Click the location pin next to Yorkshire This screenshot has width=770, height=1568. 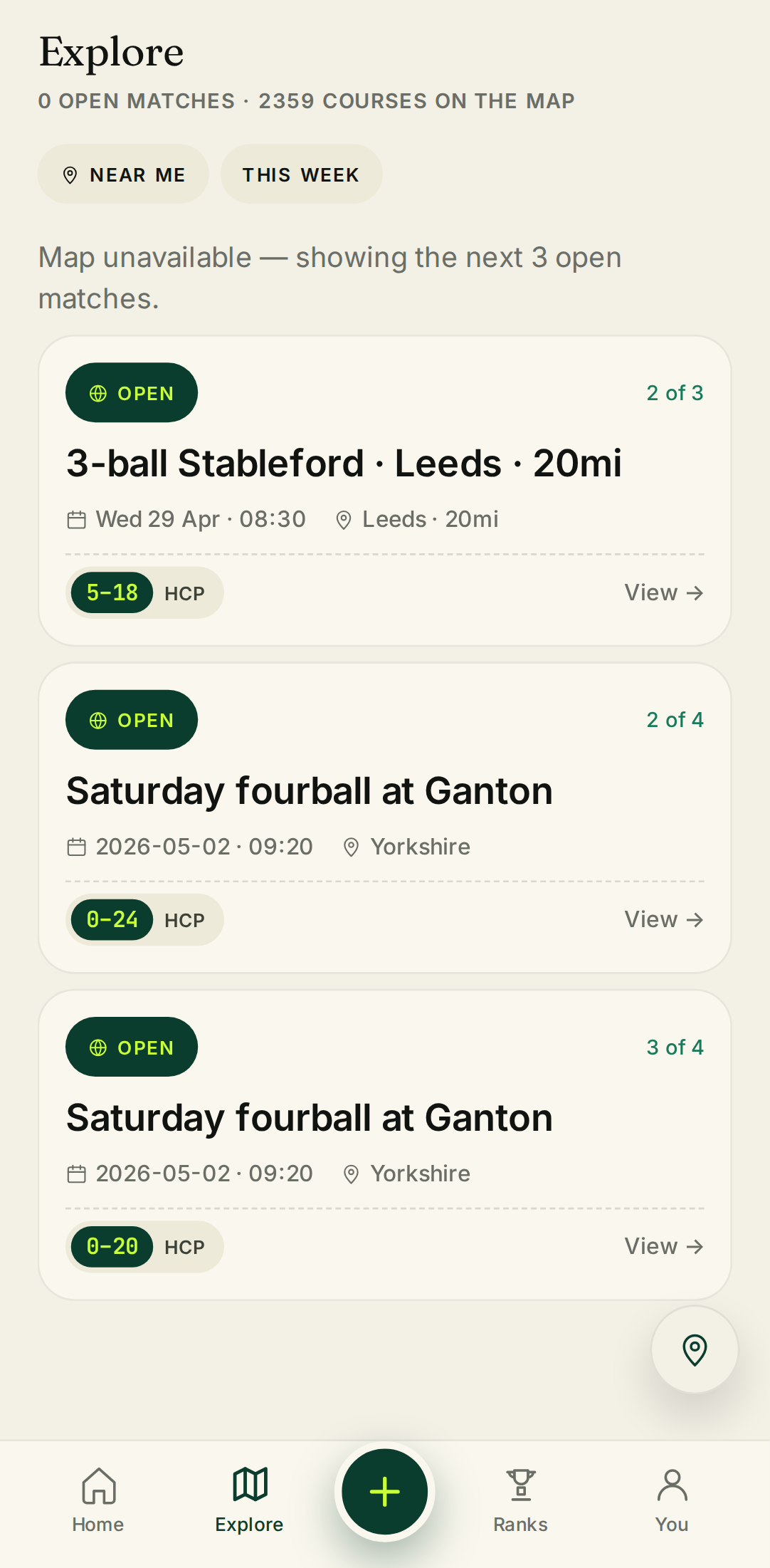(x=351, y=847)
